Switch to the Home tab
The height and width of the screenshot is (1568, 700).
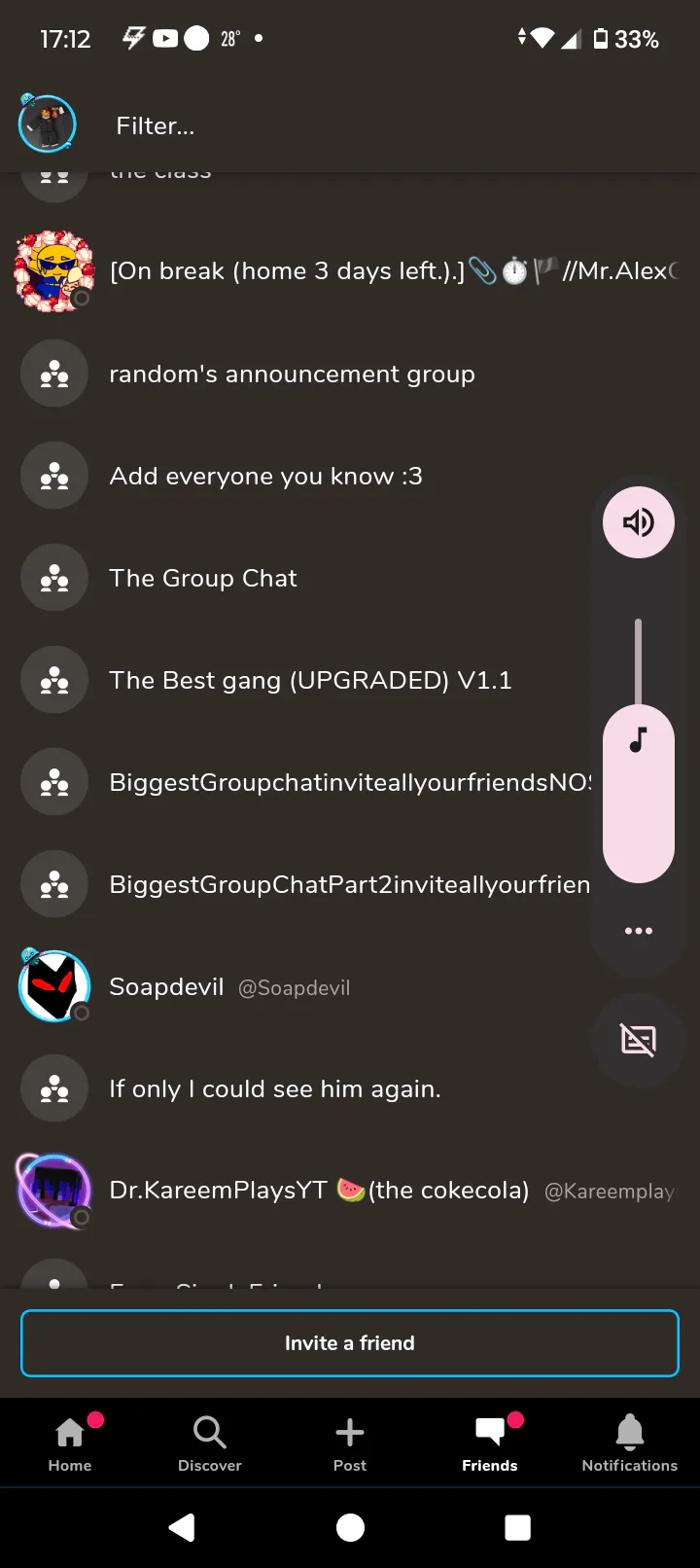tap(70, 1443)
